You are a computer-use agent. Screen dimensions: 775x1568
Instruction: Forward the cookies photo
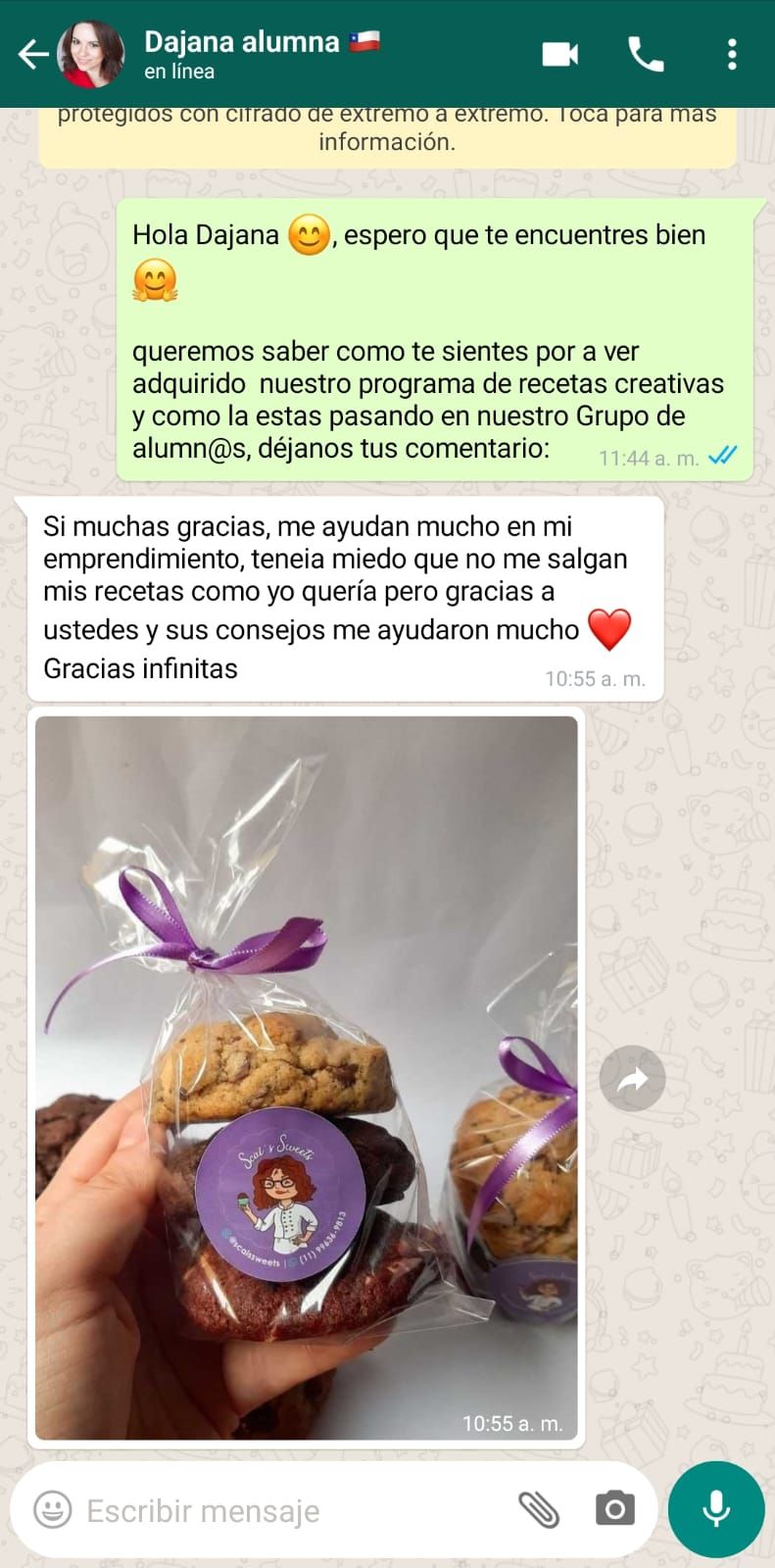click(632, 1079)
